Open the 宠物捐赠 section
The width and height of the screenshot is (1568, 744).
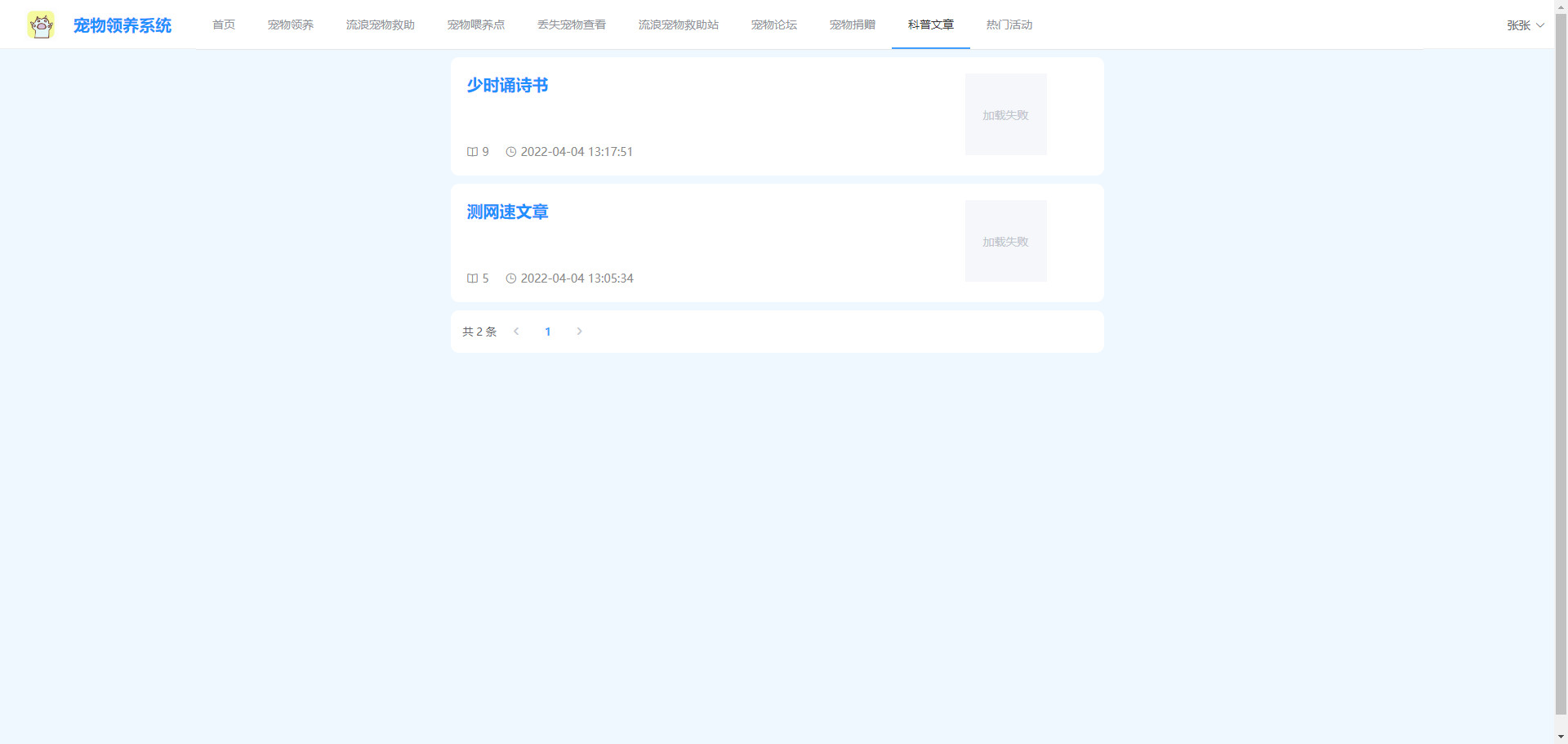pos(852,25)
